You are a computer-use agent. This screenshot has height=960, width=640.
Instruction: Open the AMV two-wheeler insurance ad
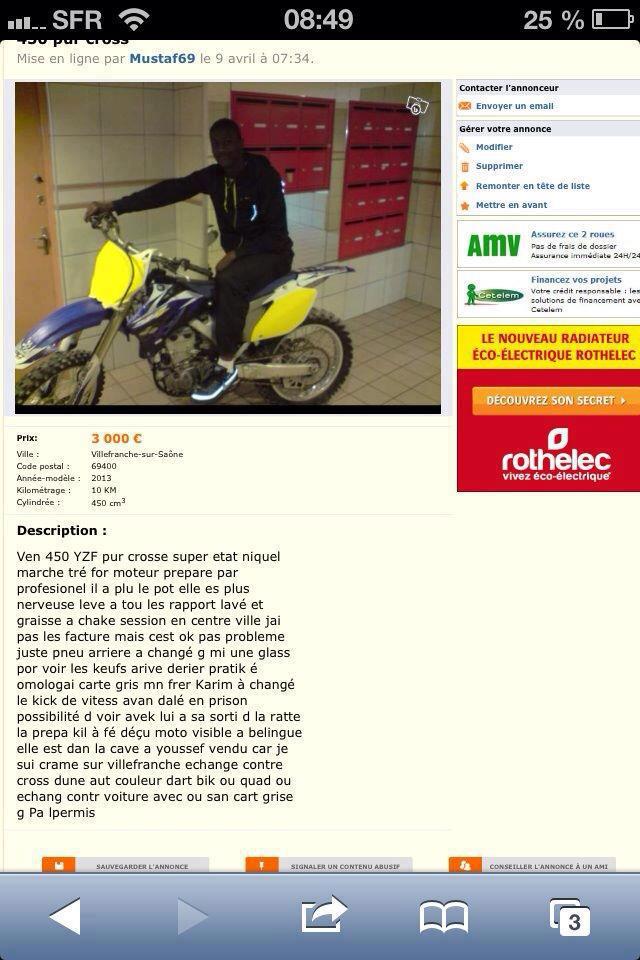click(548, 243)
